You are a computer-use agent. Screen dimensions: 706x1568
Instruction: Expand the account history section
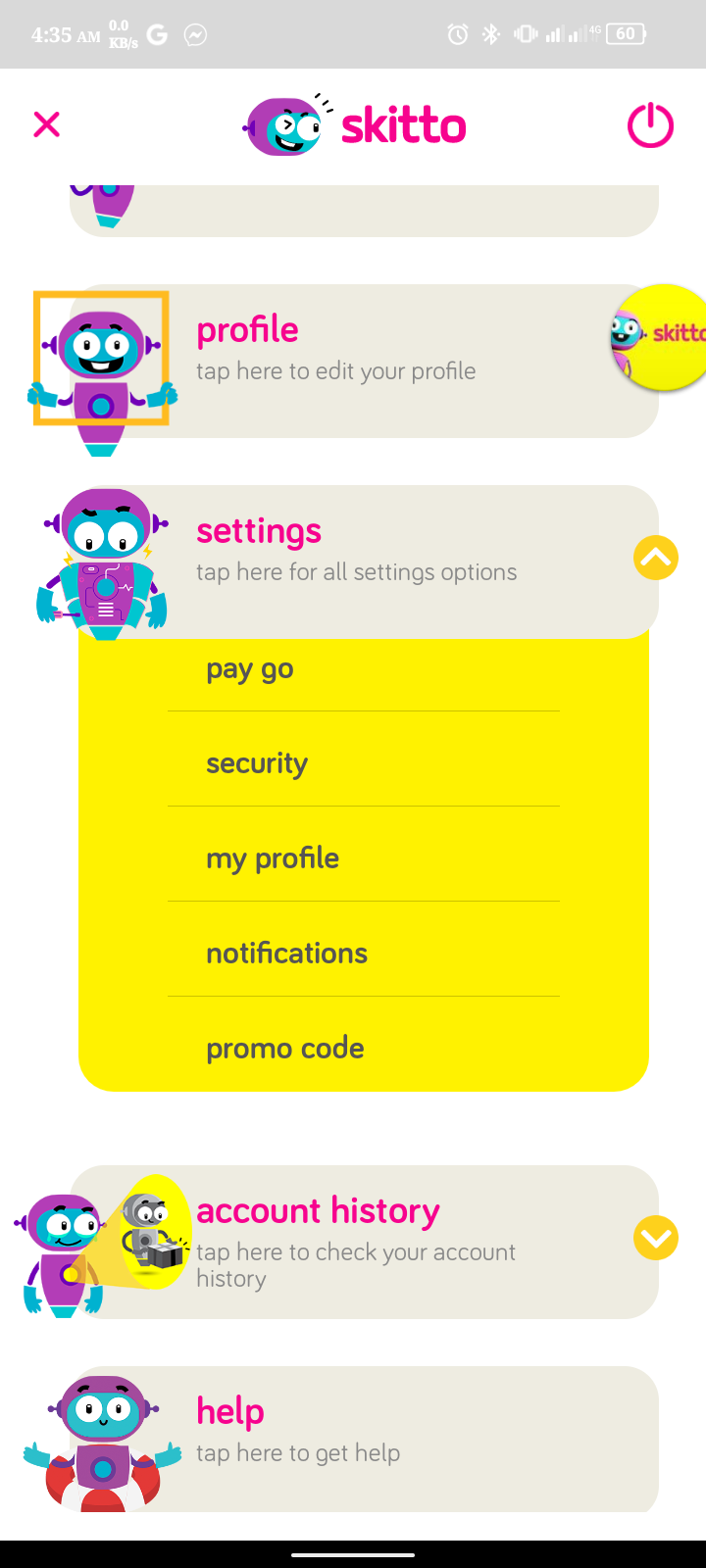tap(655, 1238)
